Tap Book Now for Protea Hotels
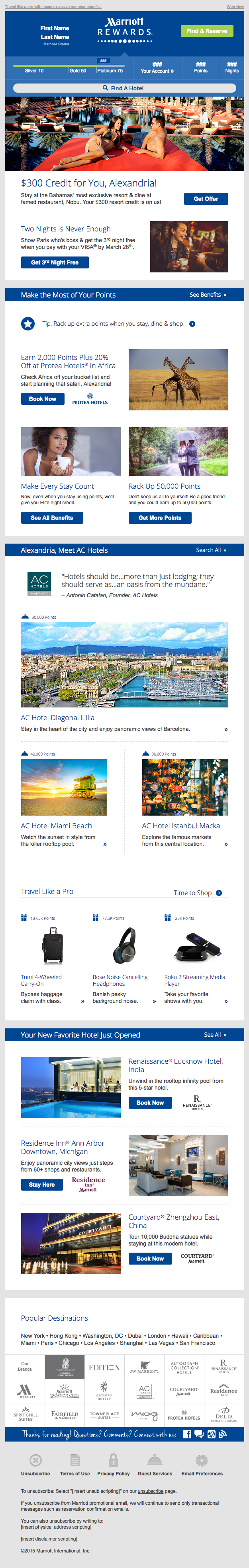The width and height of the screenshot is (249, 1568). (42, 399)
